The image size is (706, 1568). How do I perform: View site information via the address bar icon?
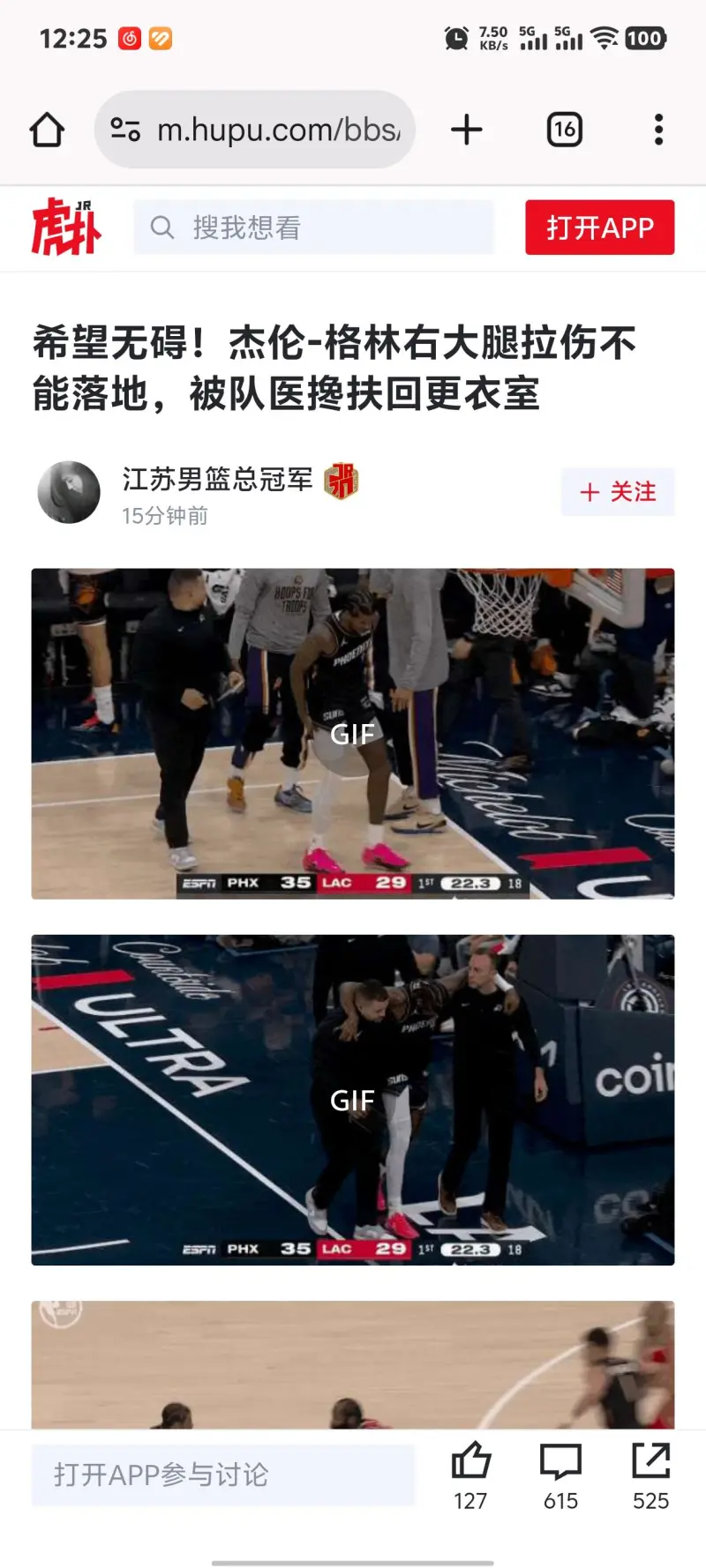pos(126,129)
